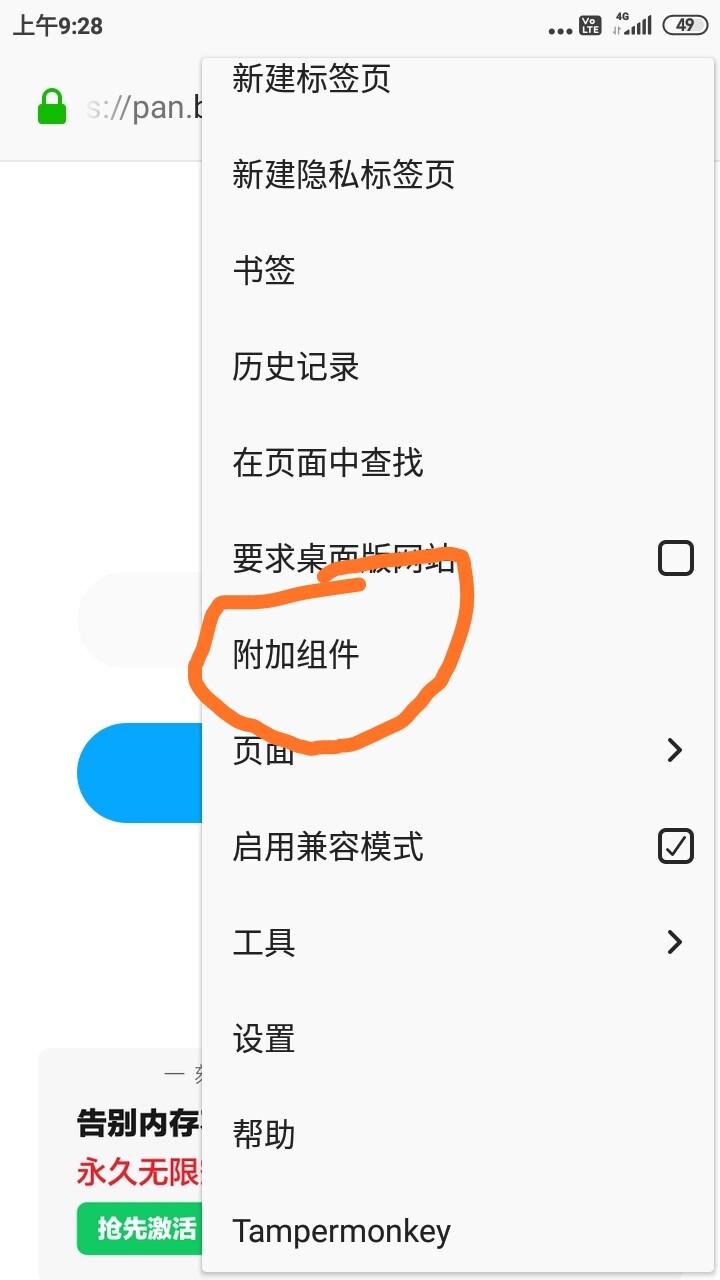The height and width of the screenshot is (1280, 720).
Task: Check the request desktop site box
Action: coord(676,558)
